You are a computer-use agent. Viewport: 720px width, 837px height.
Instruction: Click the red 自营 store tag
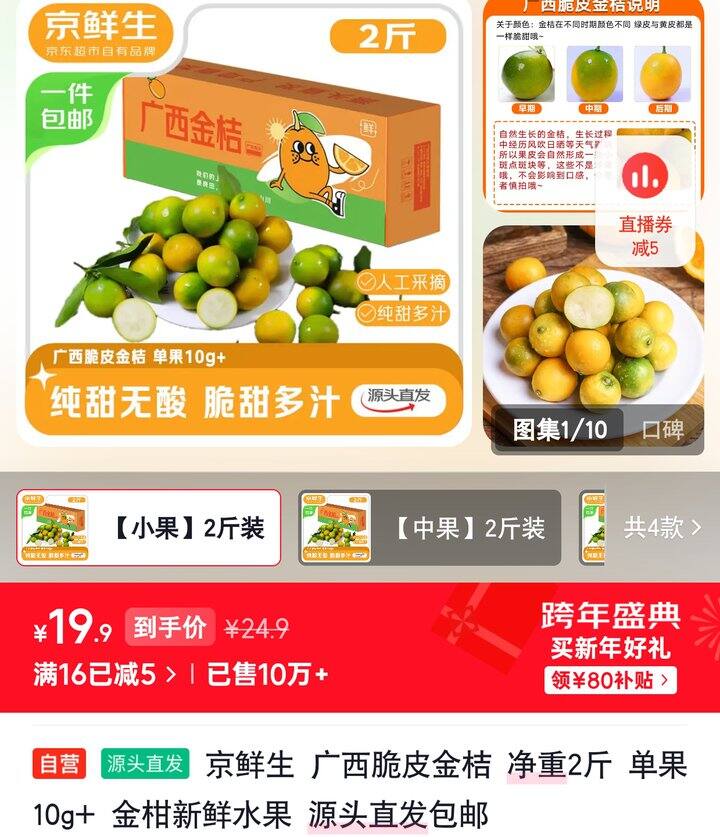[62, 762]
